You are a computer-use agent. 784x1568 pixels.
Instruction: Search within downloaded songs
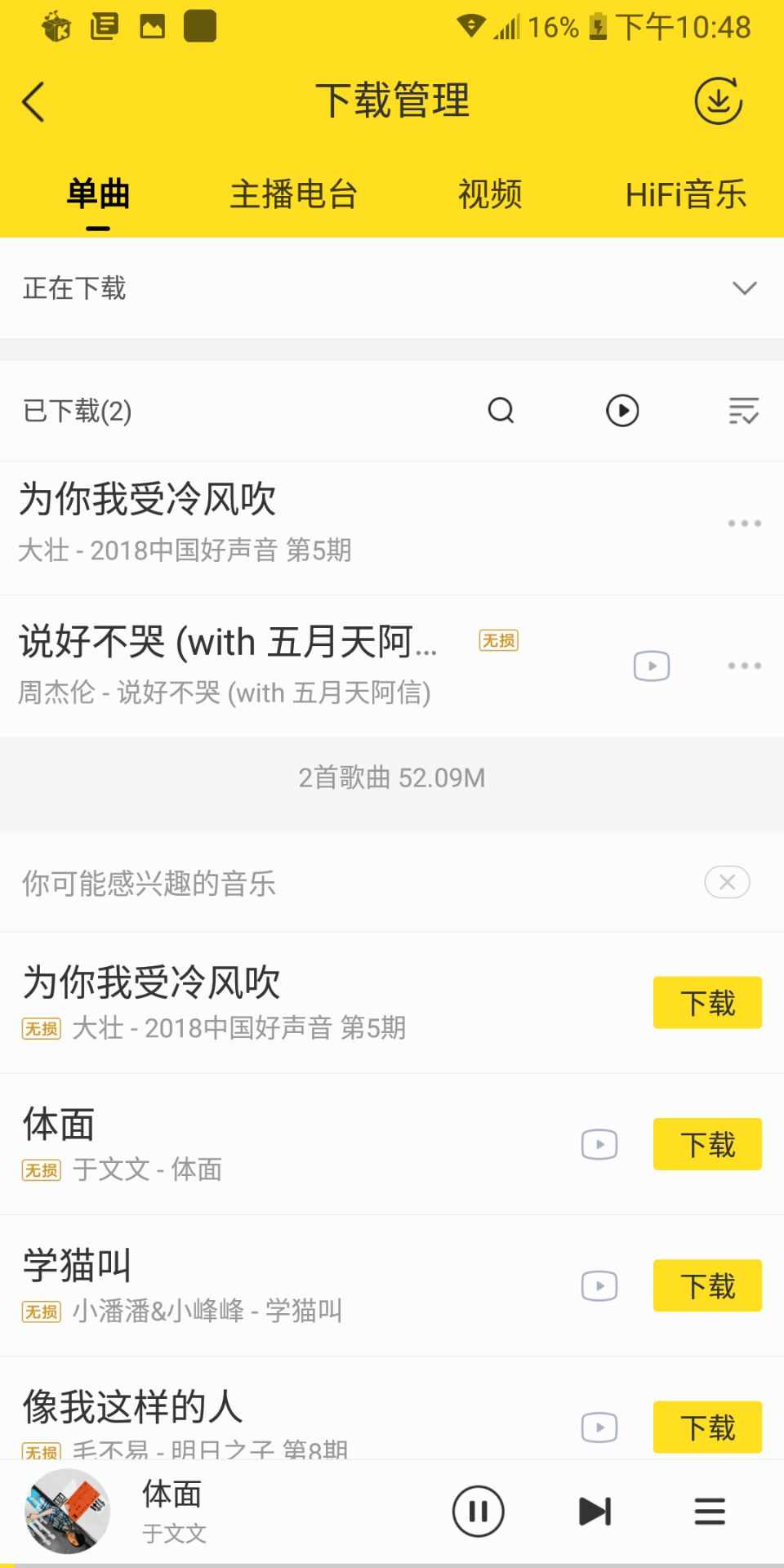501,410
